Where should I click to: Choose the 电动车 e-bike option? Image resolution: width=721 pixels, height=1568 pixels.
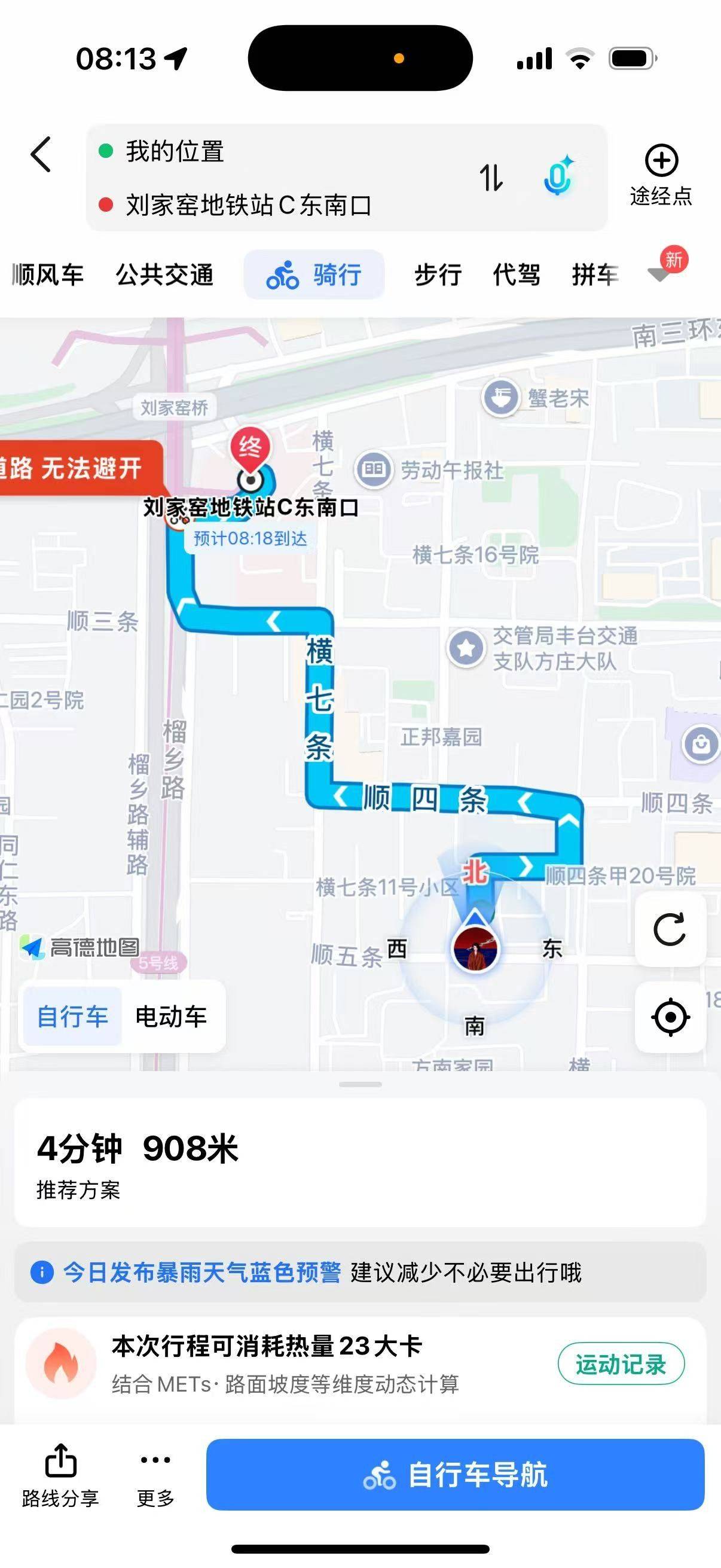click(171, 1017)
